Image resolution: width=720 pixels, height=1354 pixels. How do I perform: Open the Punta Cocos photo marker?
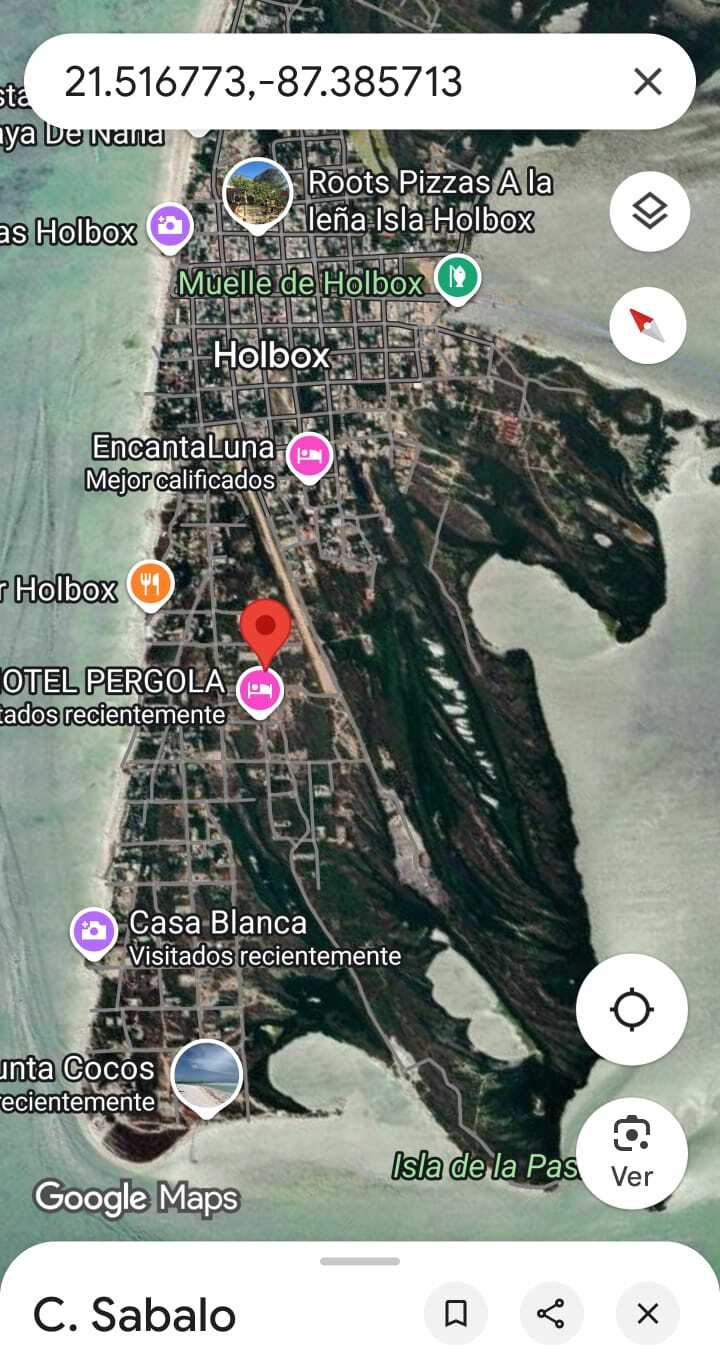pos(206,1075)
